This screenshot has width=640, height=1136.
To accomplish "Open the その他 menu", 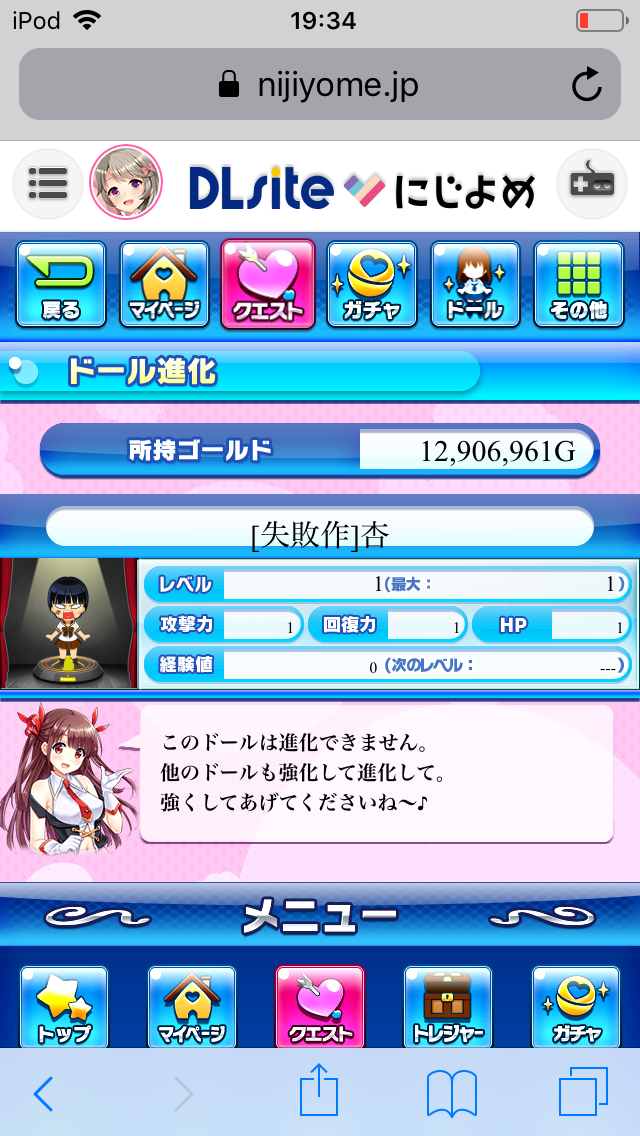I will [579, 284].
